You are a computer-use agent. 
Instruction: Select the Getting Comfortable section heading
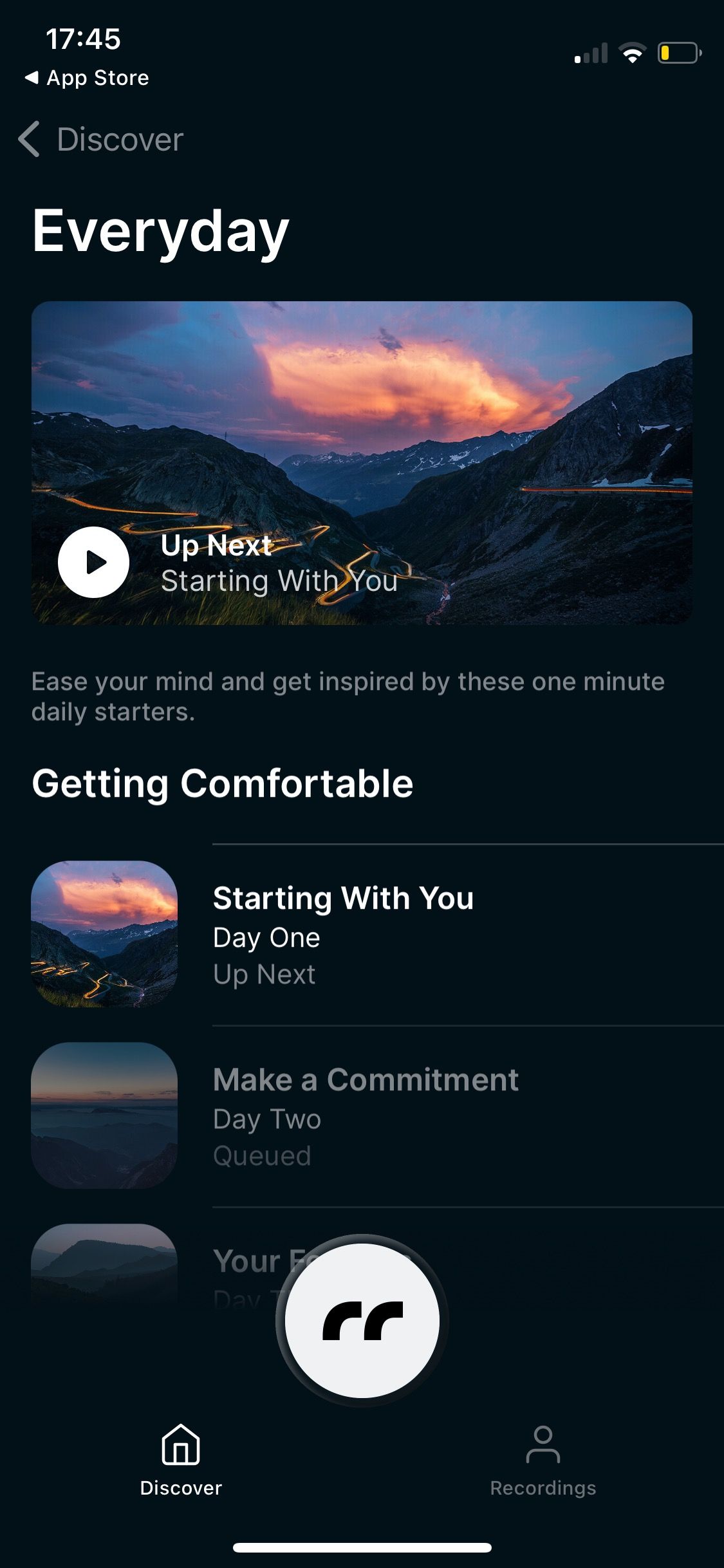[222, 784]
